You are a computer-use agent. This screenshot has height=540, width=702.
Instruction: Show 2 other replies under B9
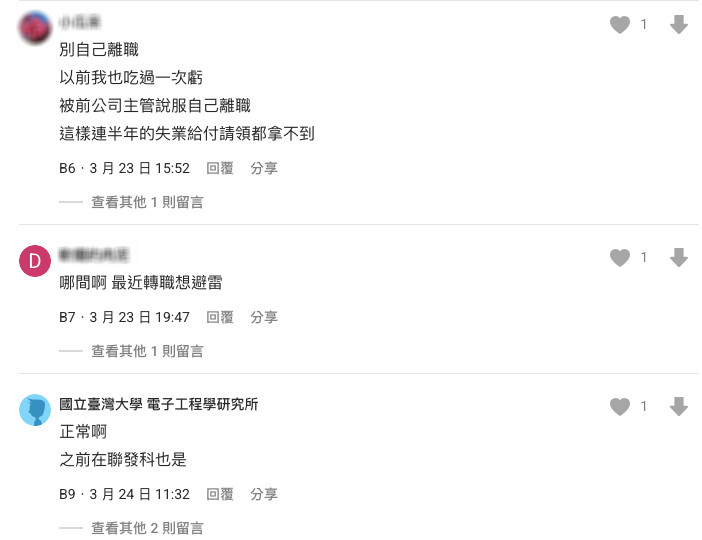point(147,528)
